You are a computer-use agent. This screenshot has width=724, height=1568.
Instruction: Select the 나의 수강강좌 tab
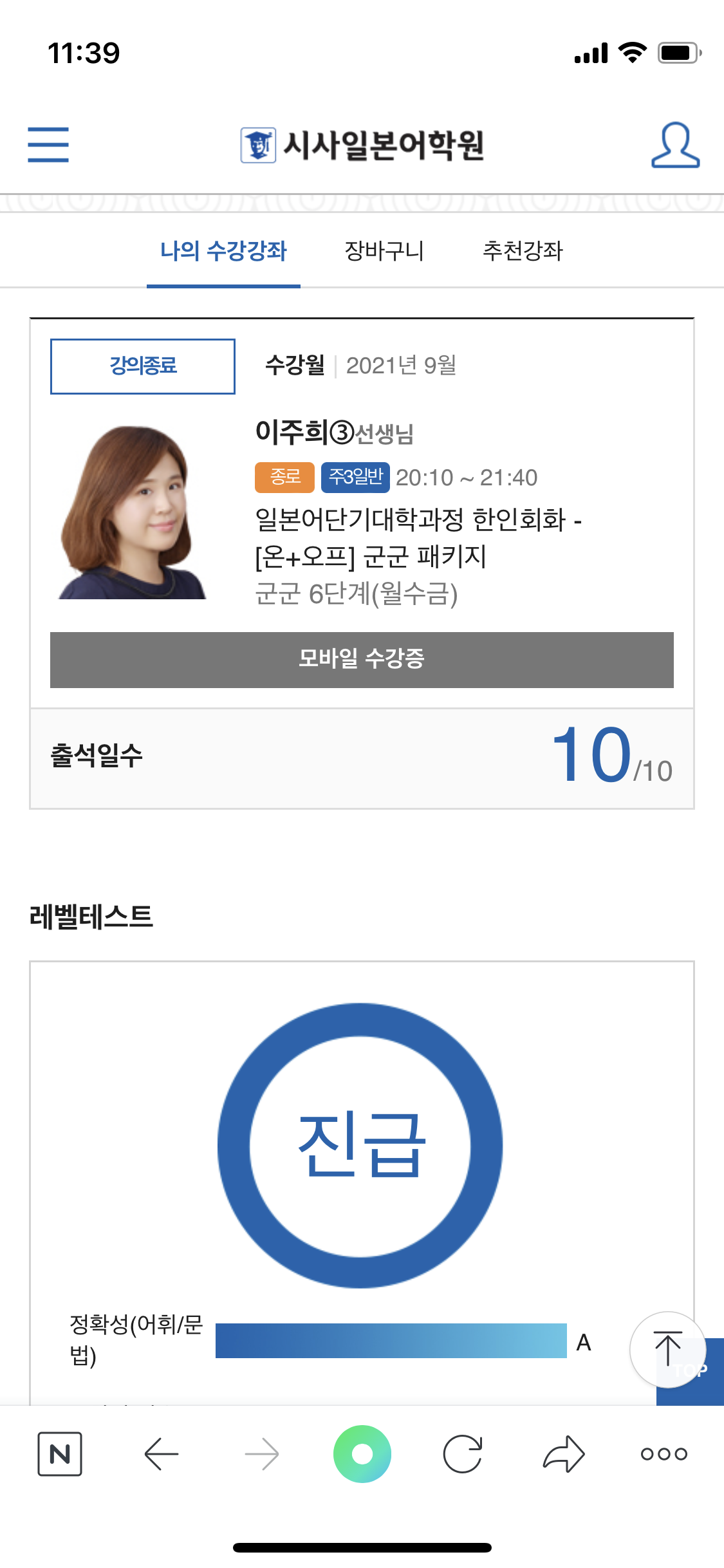(224, 252)
